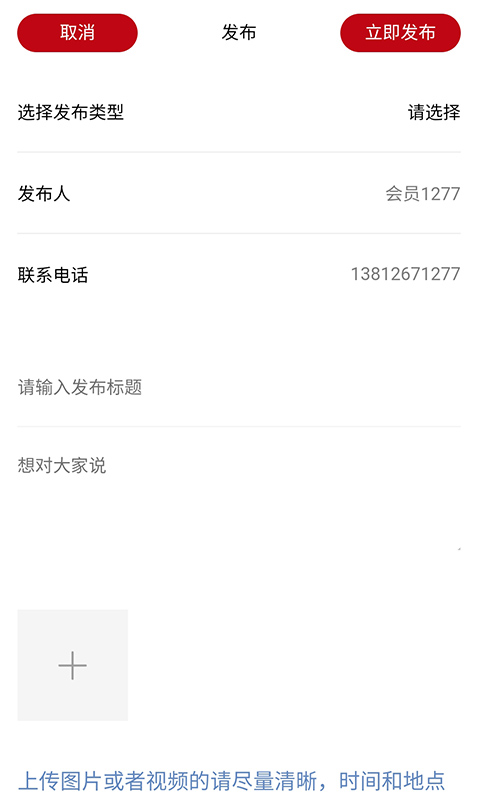
Task: Focus the 请输入发布标题 title field
Action: pos(239,387)
